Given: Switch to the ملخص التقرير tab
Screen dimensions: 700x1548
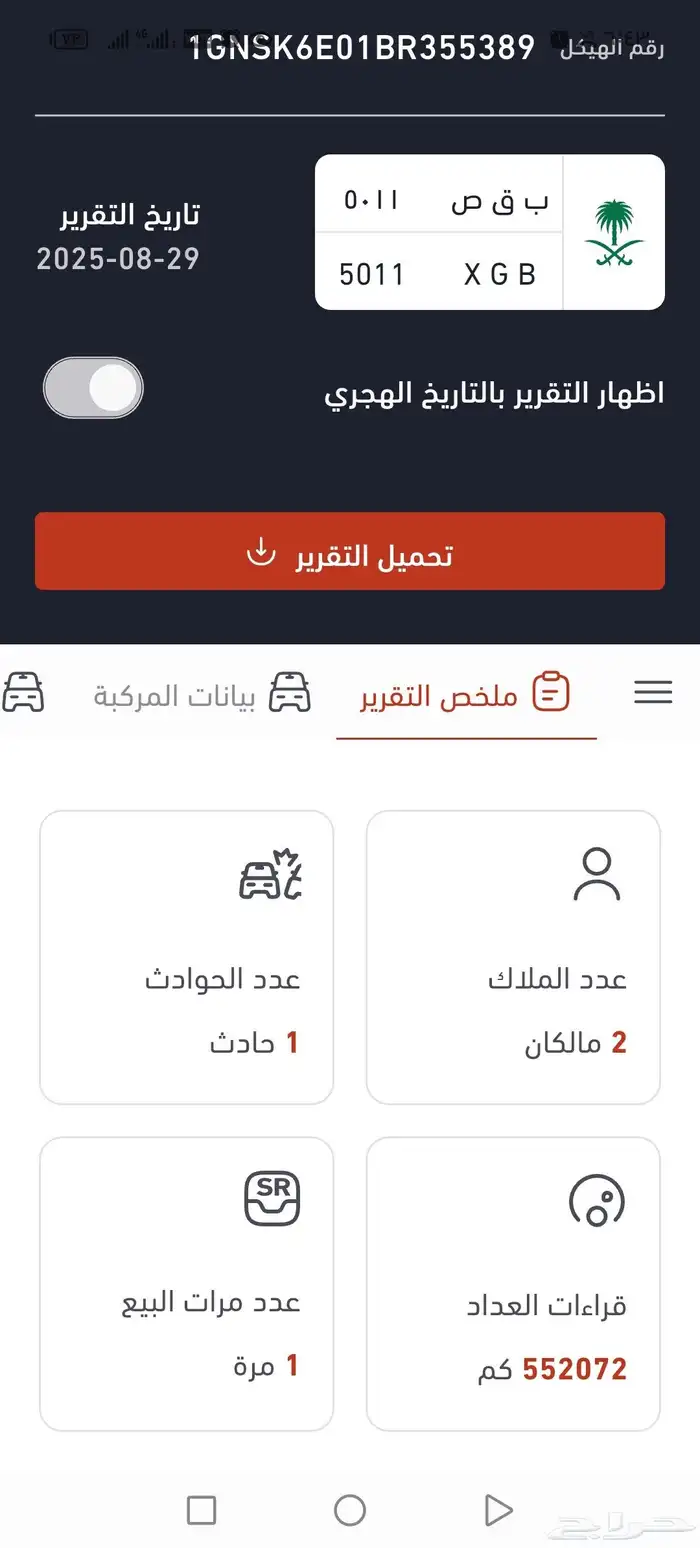Looking at the screenshot, I should pyautogui.click(x=466, y=694).
